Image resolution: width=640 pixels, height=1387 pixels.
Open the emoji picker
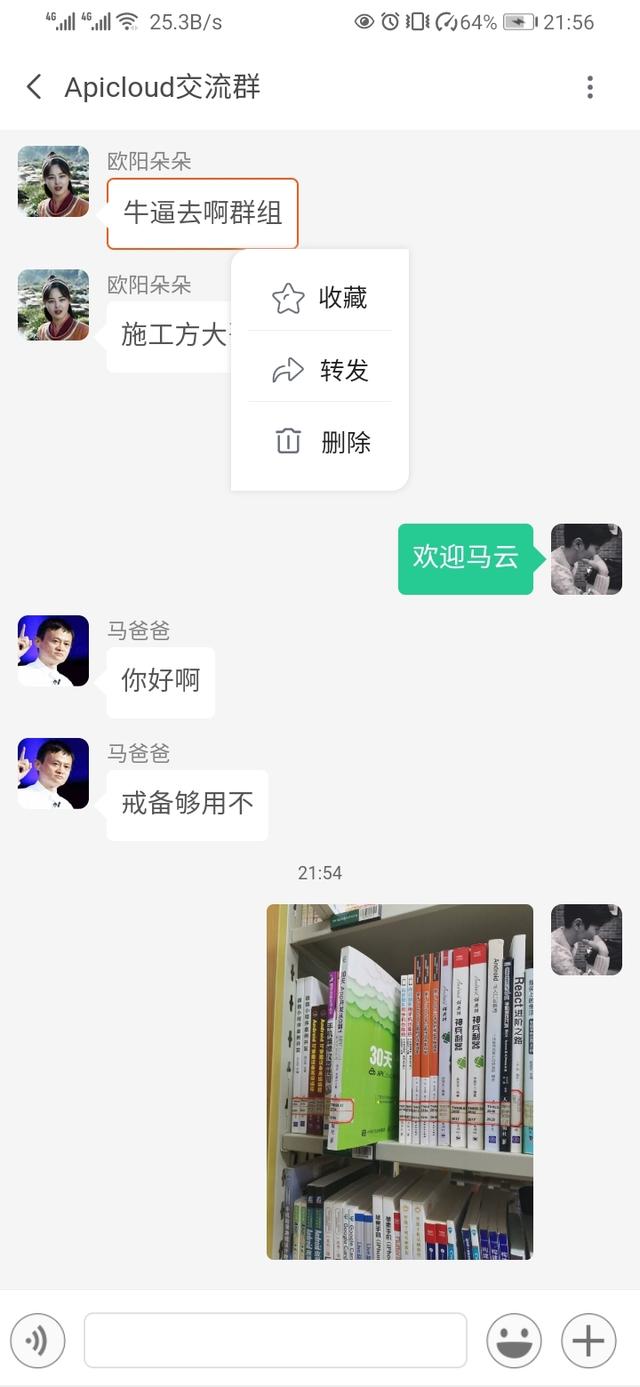[514, 1340]
